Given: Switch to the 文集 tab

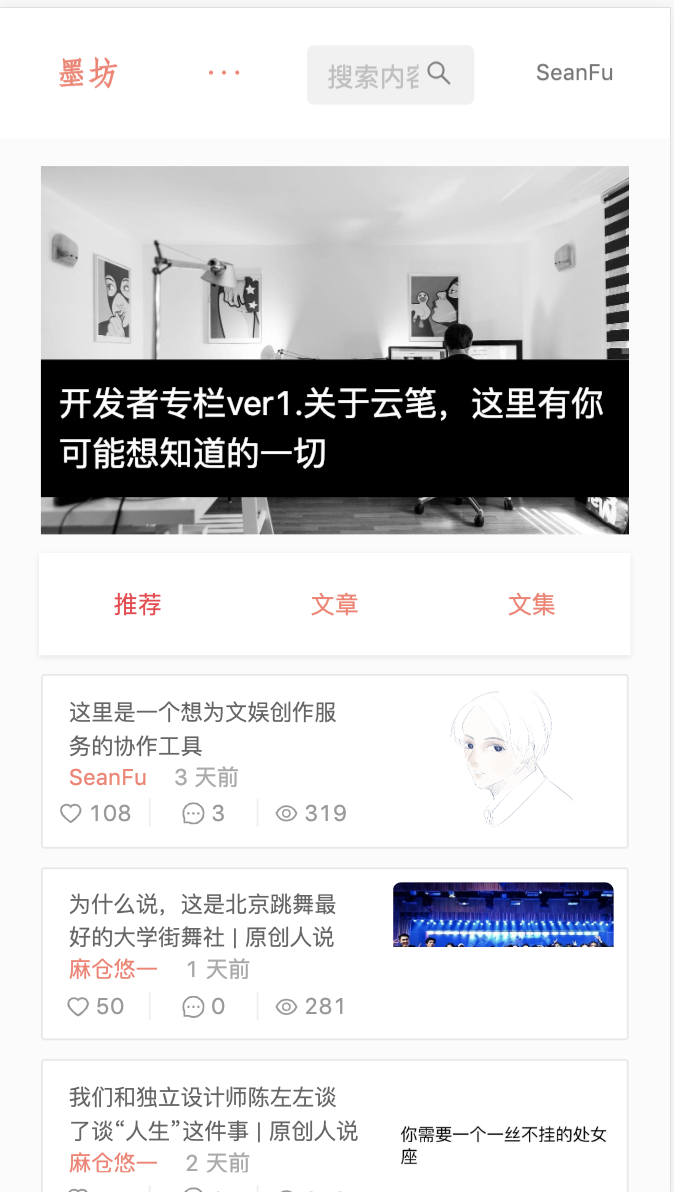Looking at the screenshot, I should coord(531,604).
